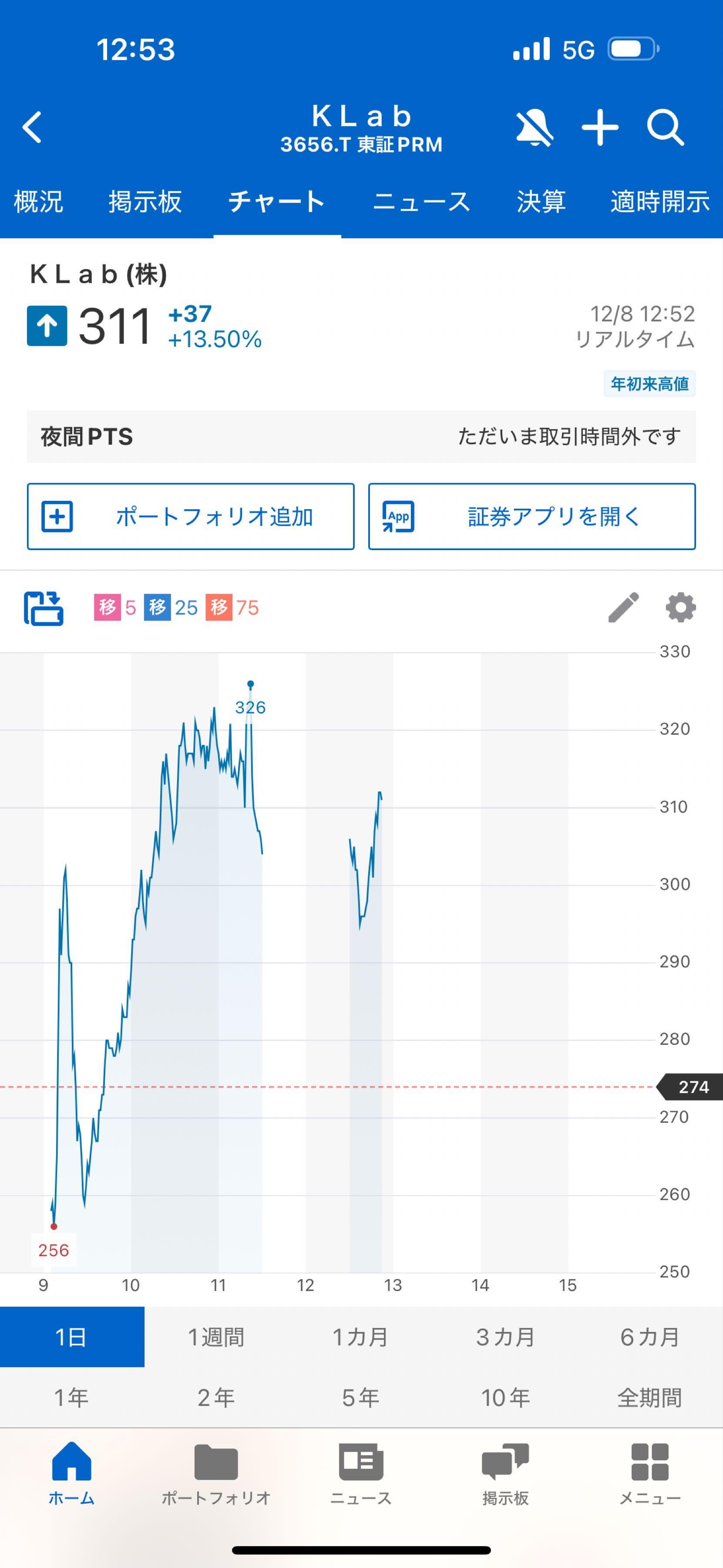Open chart drawing pencil tool
Image resolution: width=723 pixels, height=1568 pixels.
pyautogui.click(x=623, y=608)
